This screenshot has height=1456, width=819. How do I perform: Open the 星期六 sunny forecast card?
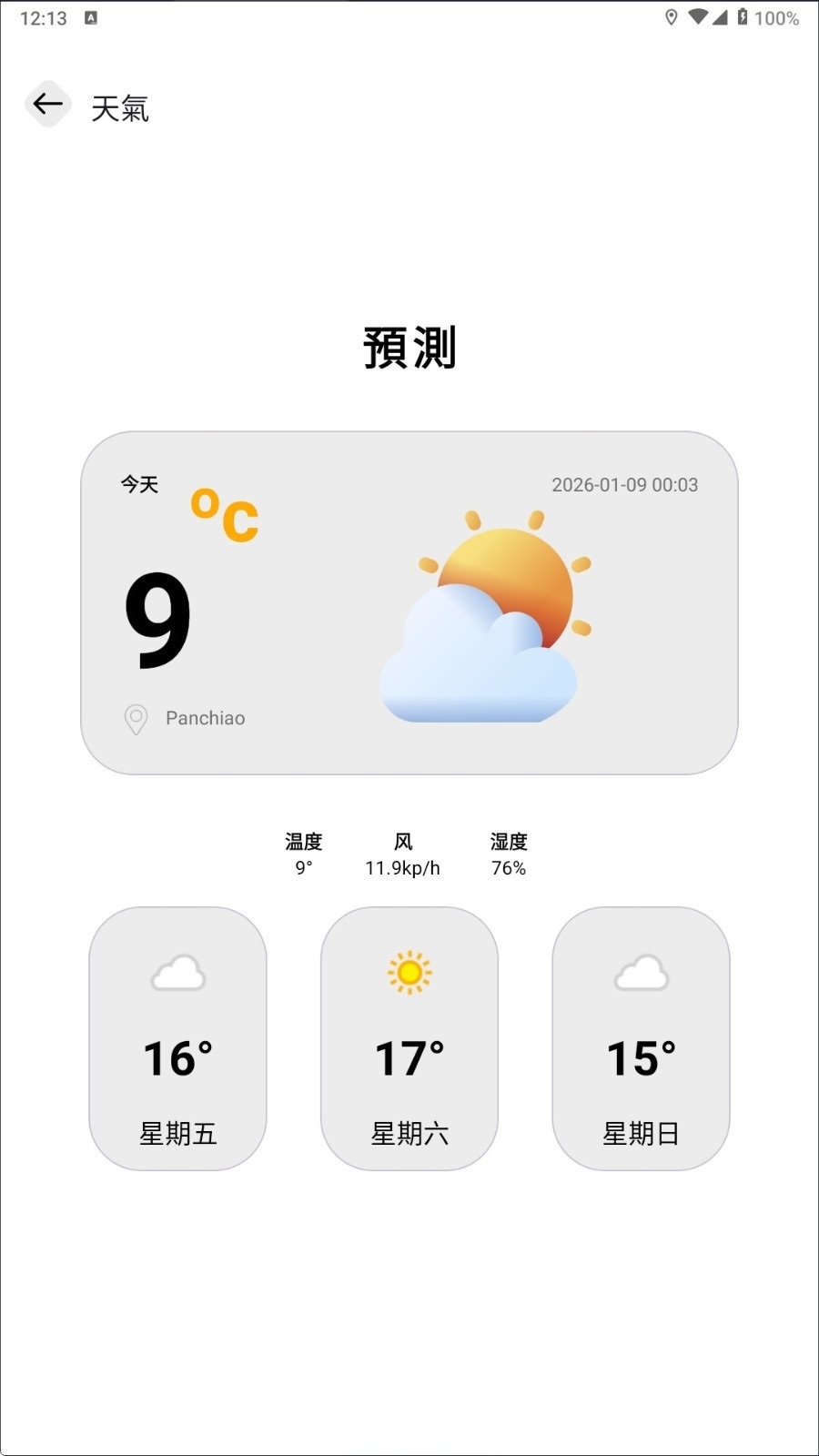click(x=409, y=1038)
